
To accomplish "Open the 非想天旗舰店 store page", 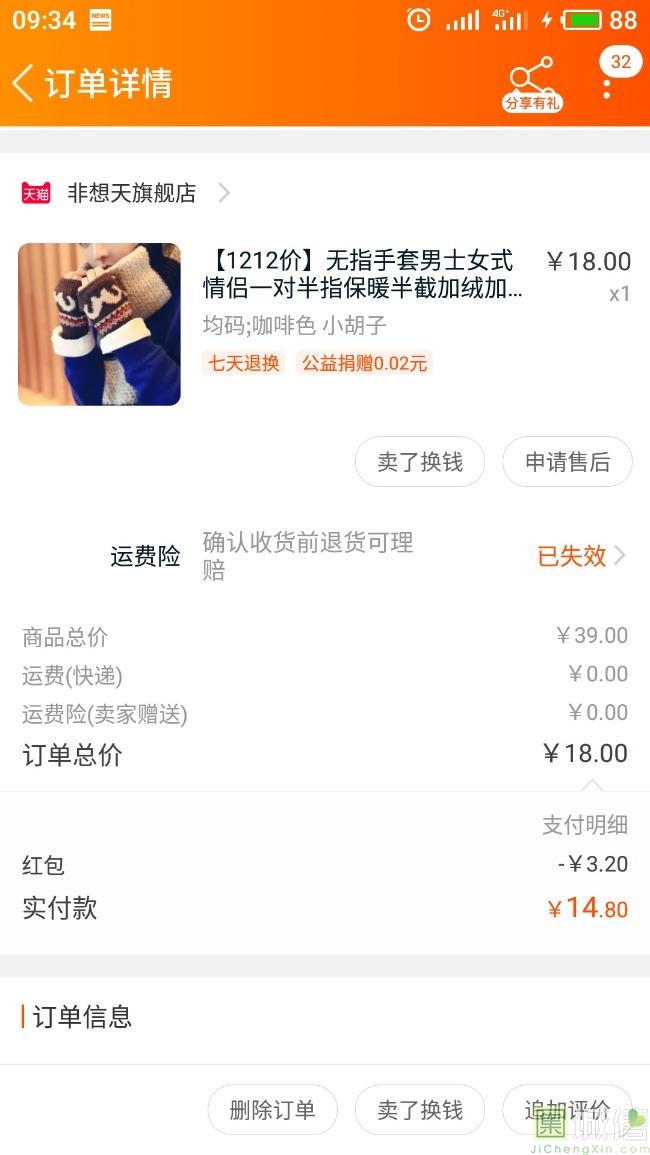I will pos(125,193).
